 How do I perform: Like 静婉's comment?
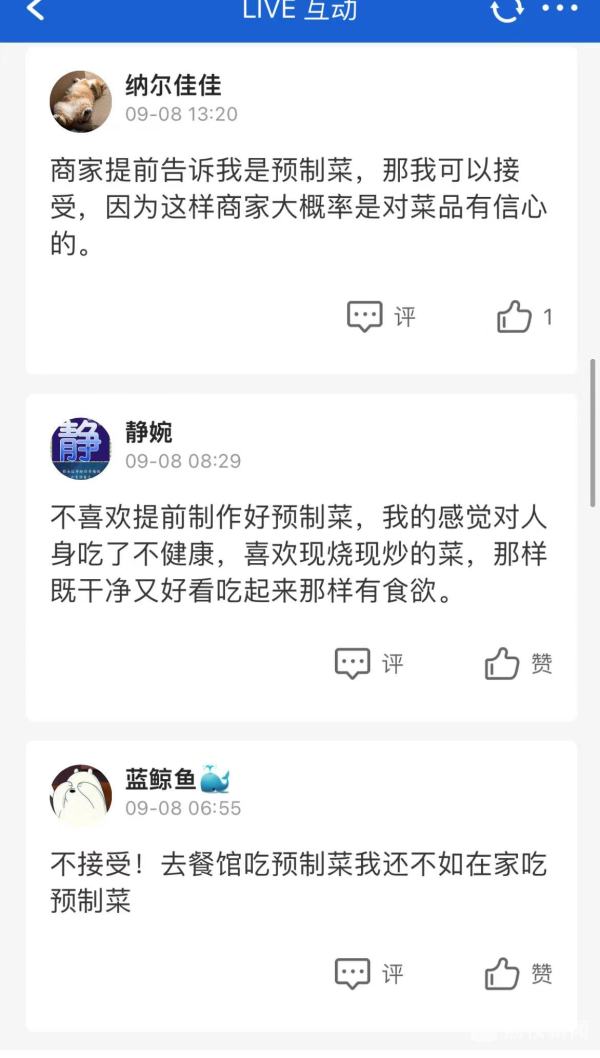(x=517, y=663)
